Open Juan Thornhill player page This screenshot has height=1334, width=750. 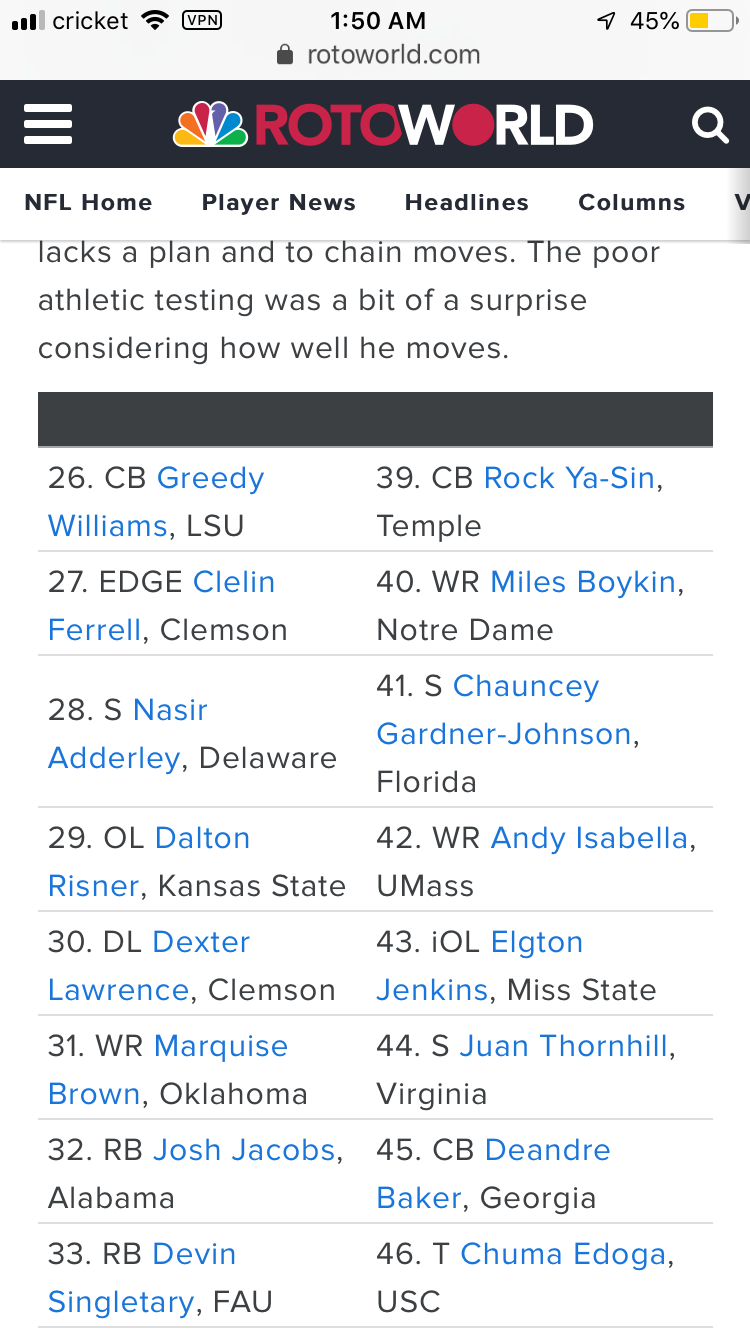point(564,1046)
